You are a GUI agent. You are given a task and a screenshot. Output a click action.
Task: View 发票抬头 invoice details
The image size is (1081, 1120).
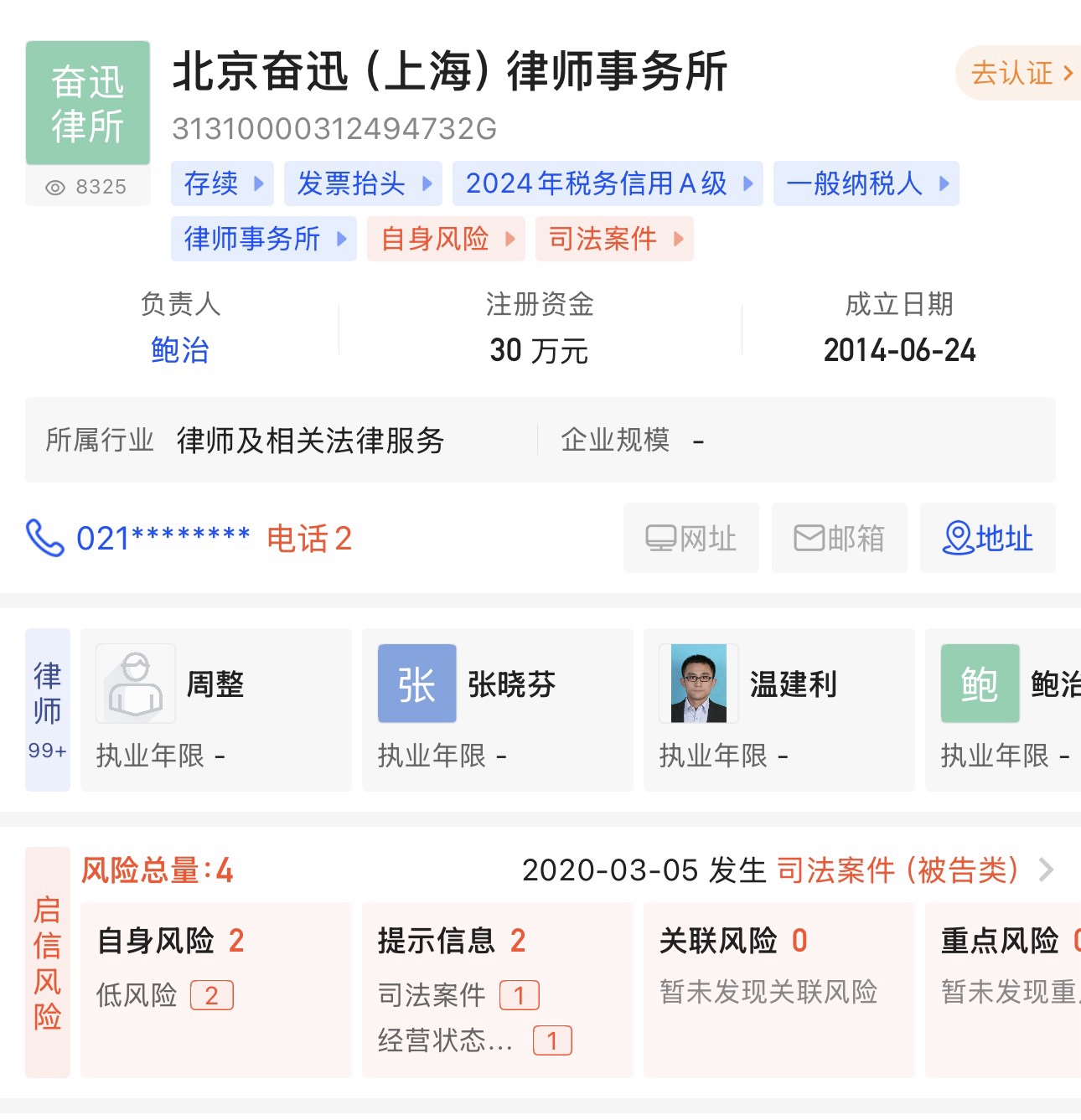[364, 183]
